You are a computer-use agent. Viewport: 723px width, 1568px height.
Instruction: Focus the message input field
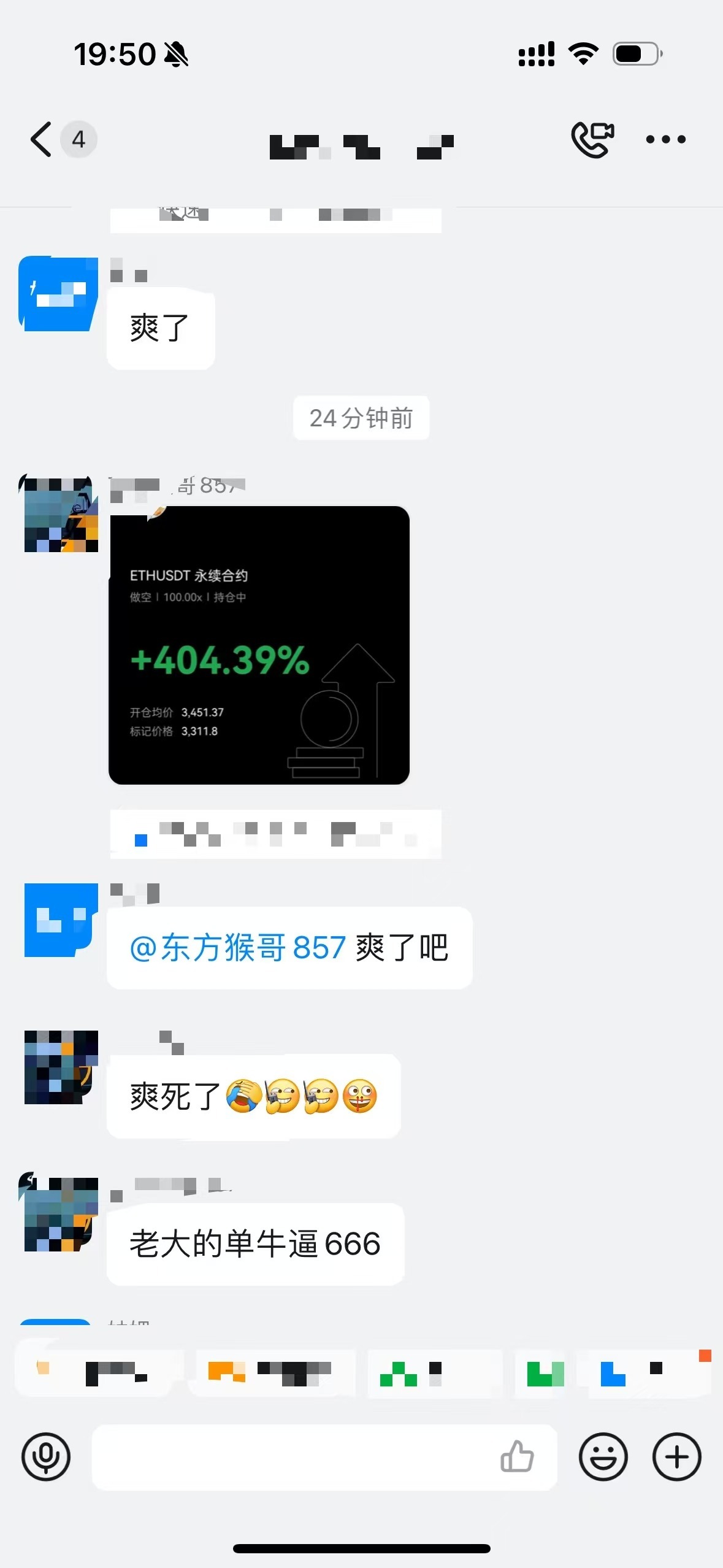tap(294, 1457)
